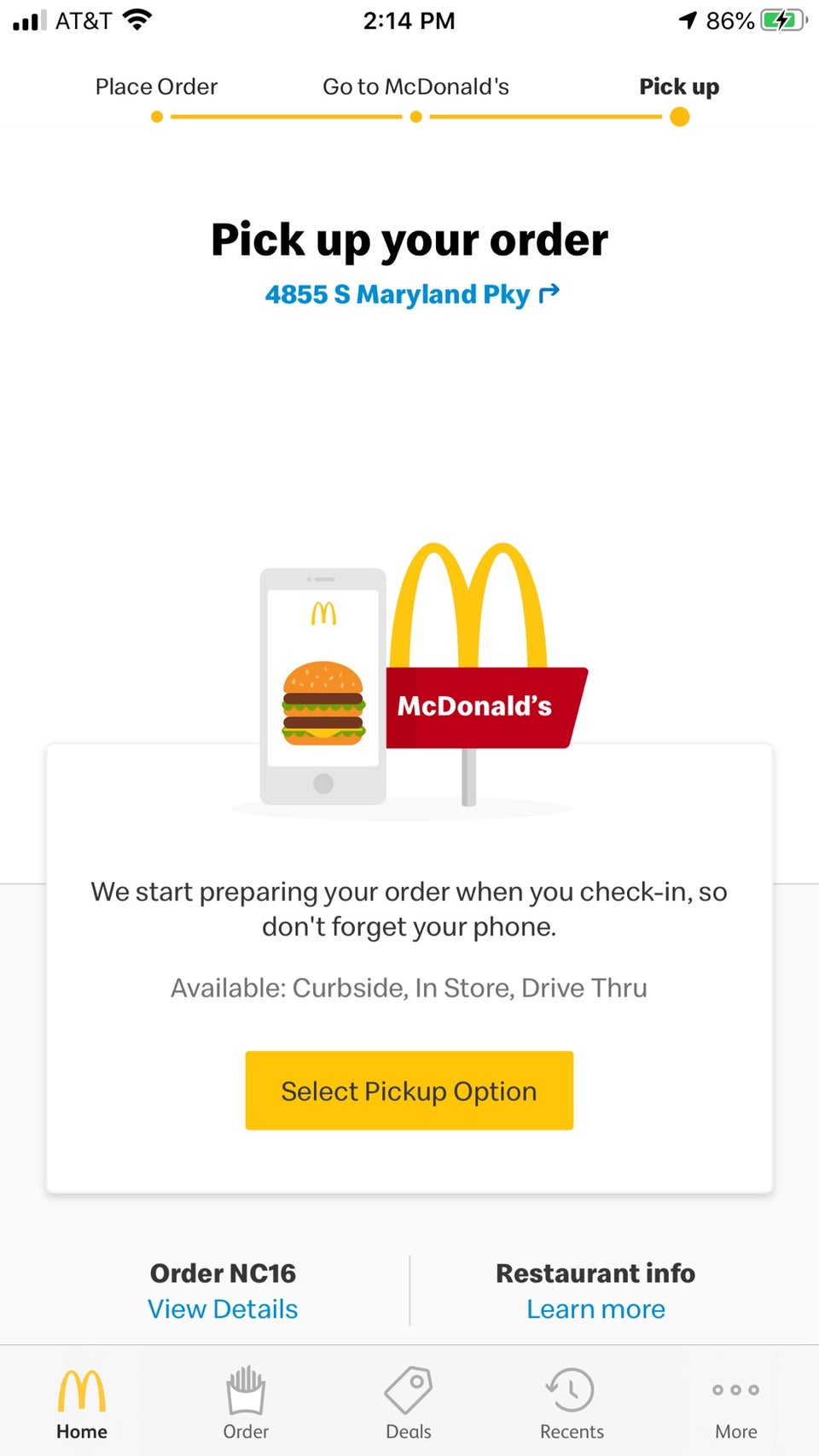The image size is (819, 1456).
Task: View Details for Order NC16
Action: point(223,1308)
